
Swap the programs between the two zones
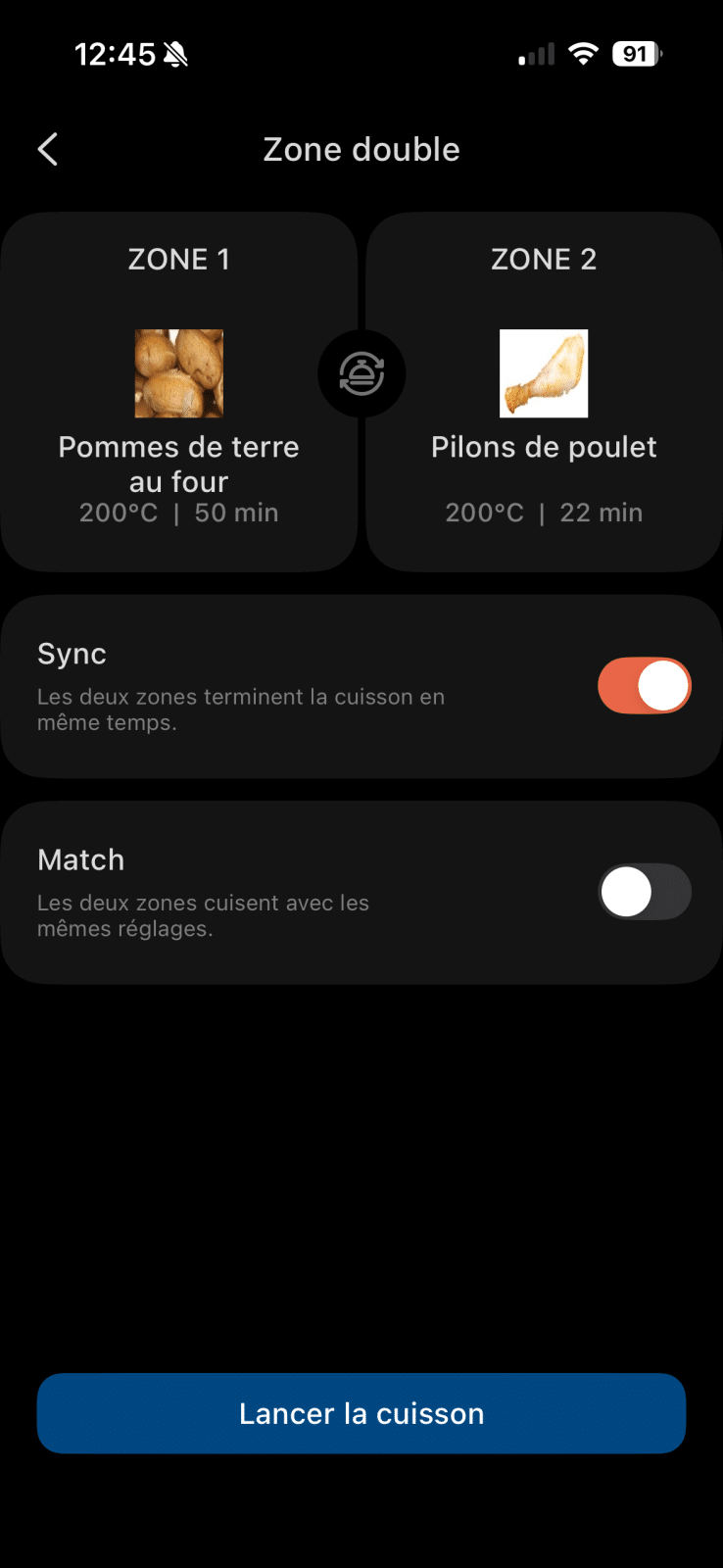tap(361, 374)
